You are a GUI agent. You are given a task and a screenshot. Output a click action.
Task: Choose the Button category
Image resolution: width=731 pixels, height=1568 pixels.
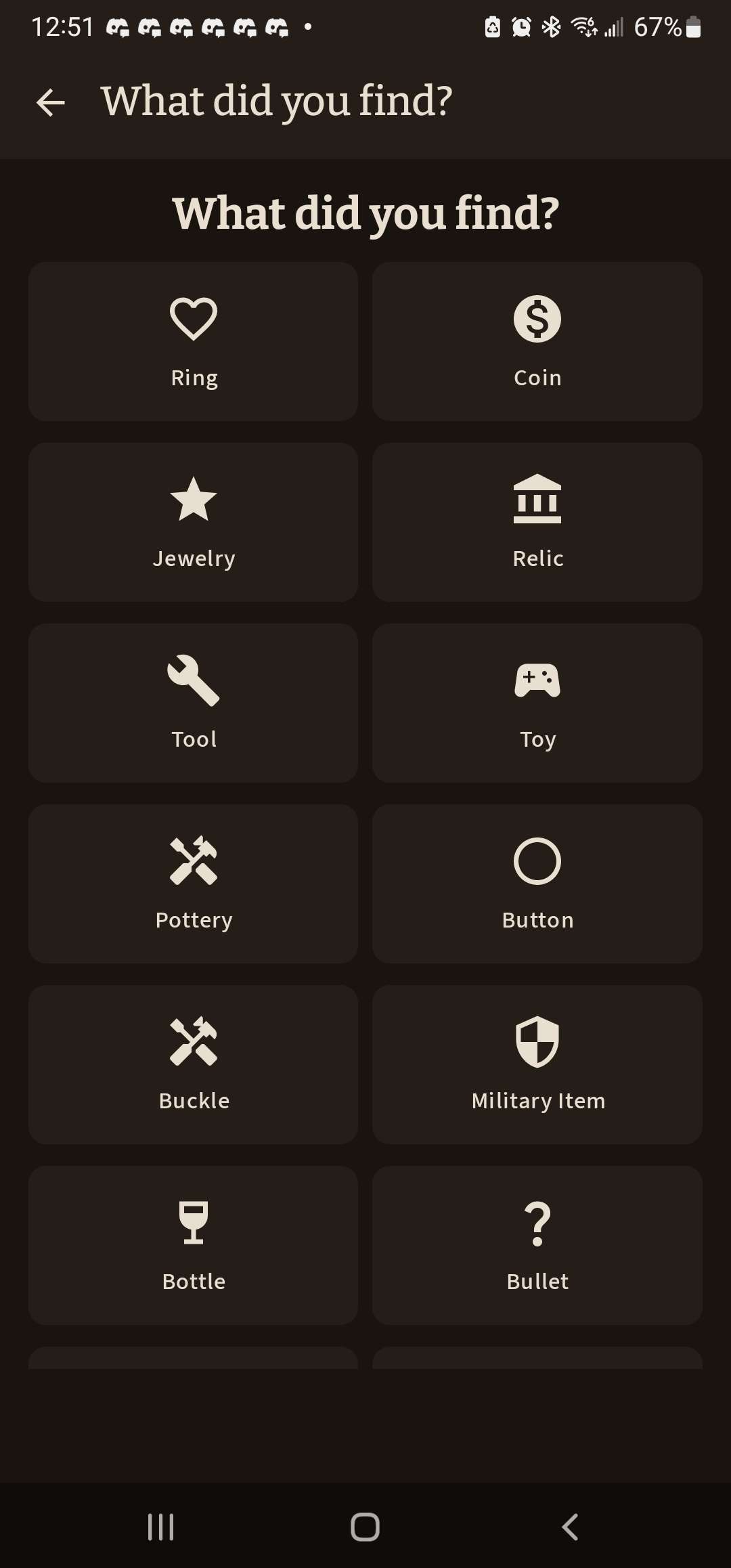coord(537,884)
